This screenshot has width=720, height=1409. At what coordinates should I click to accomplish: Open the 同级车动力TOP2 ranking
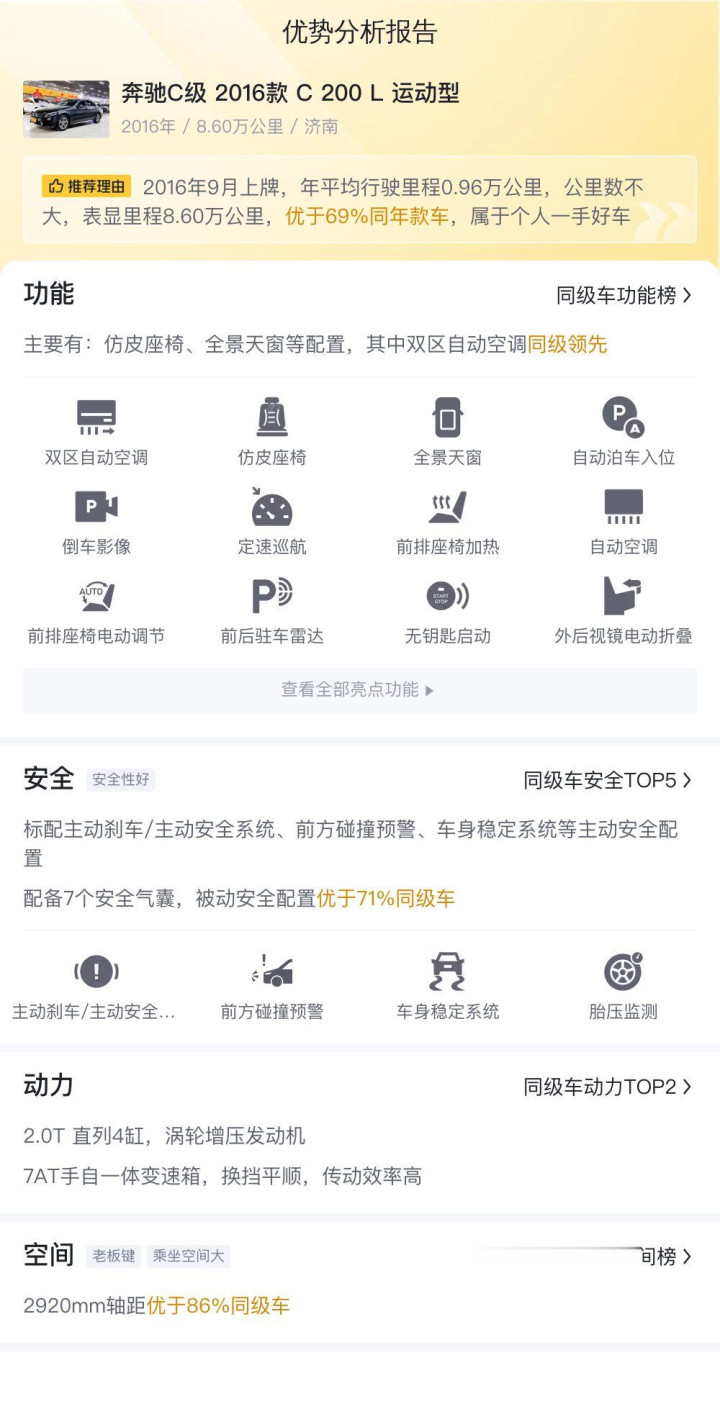(608, 1086)
